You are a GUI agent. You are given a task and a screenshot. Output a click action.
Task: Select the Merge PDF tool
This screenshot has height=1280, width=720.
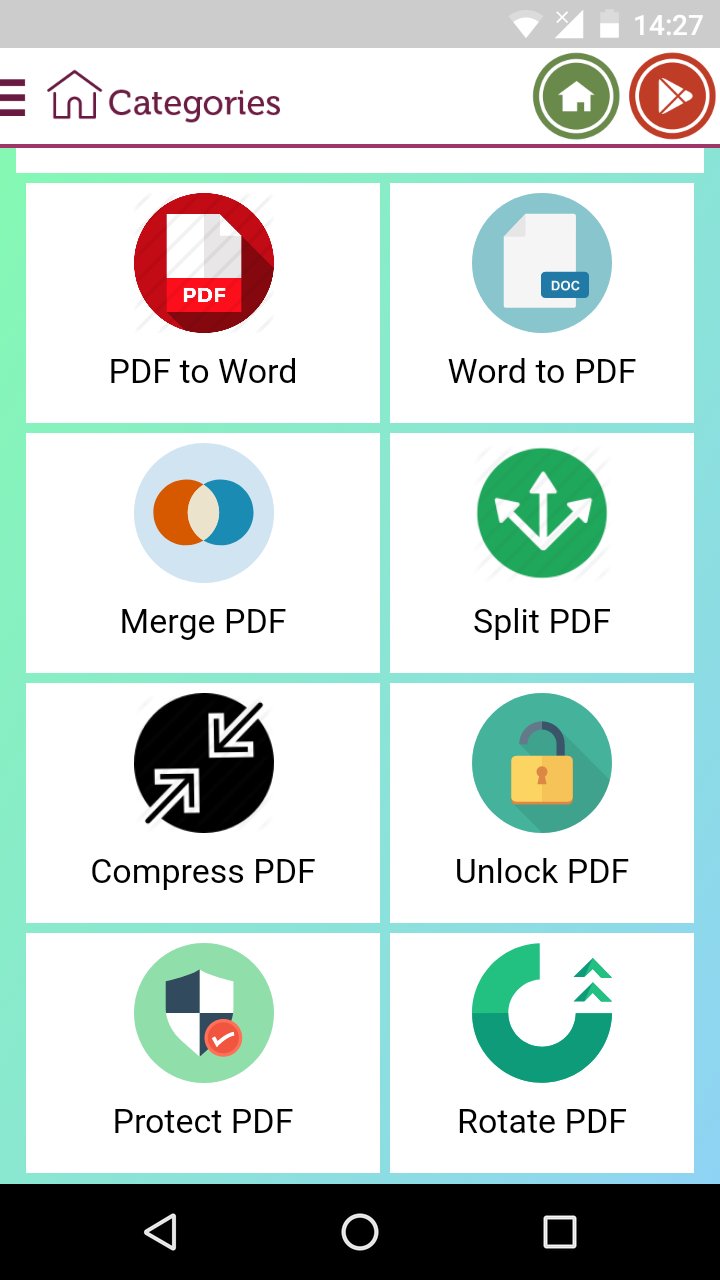203,513
